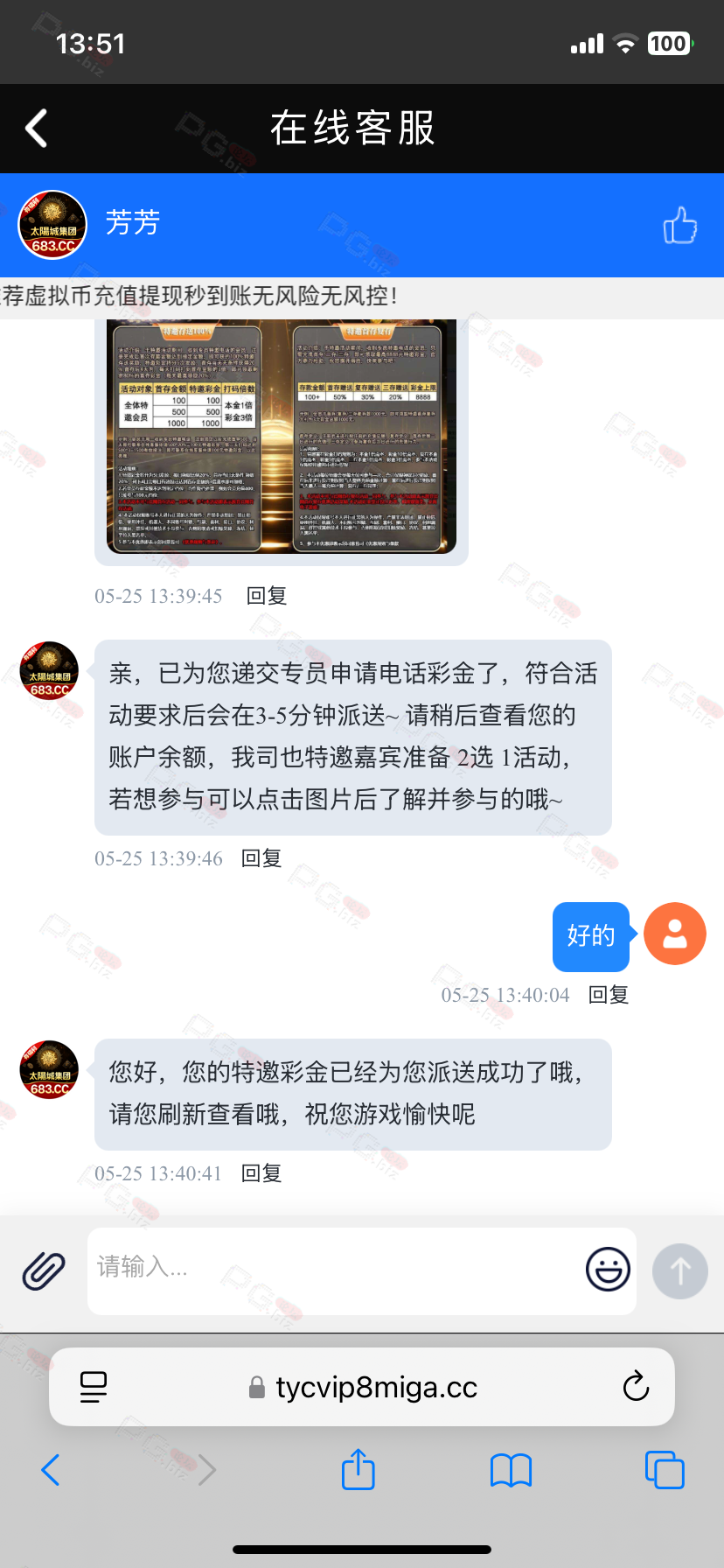The width and height of the screenshot is (724, 1568).
Task: Share this page from the Safari toolbar
Action: click(x=358, y=1469)
